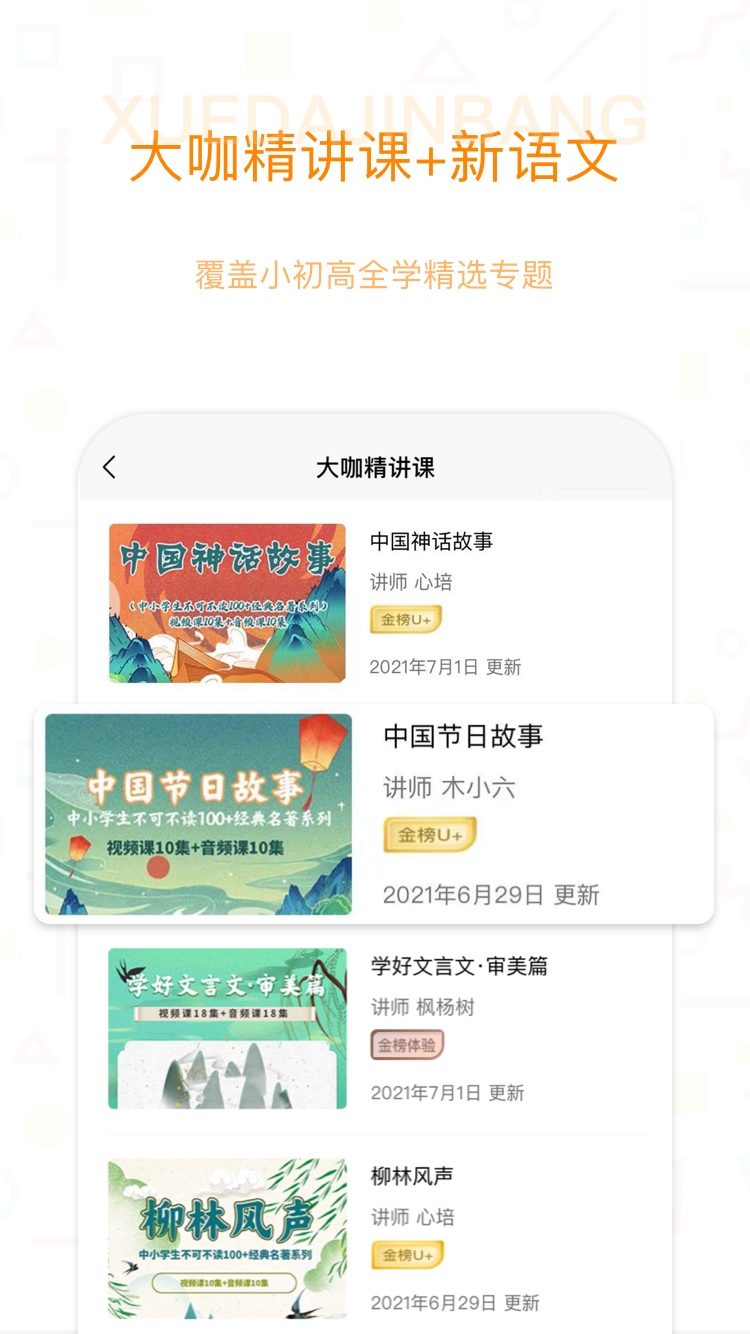Tap the subtitle 覆盖小初高全学精选专题
This screenshot has height=1334, width=750.
[x=375, y=274]
